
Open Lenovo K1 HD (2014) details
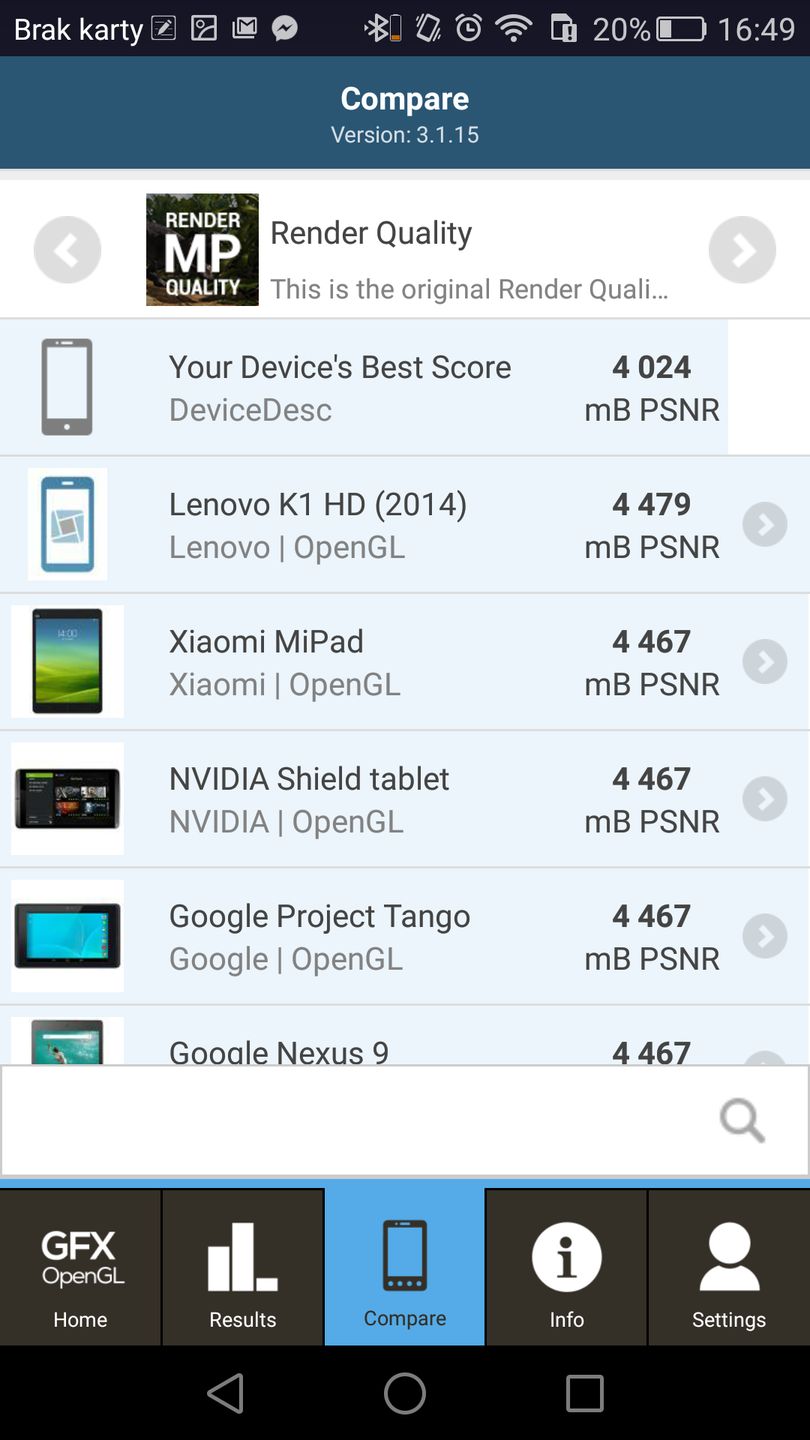(400, 525)
